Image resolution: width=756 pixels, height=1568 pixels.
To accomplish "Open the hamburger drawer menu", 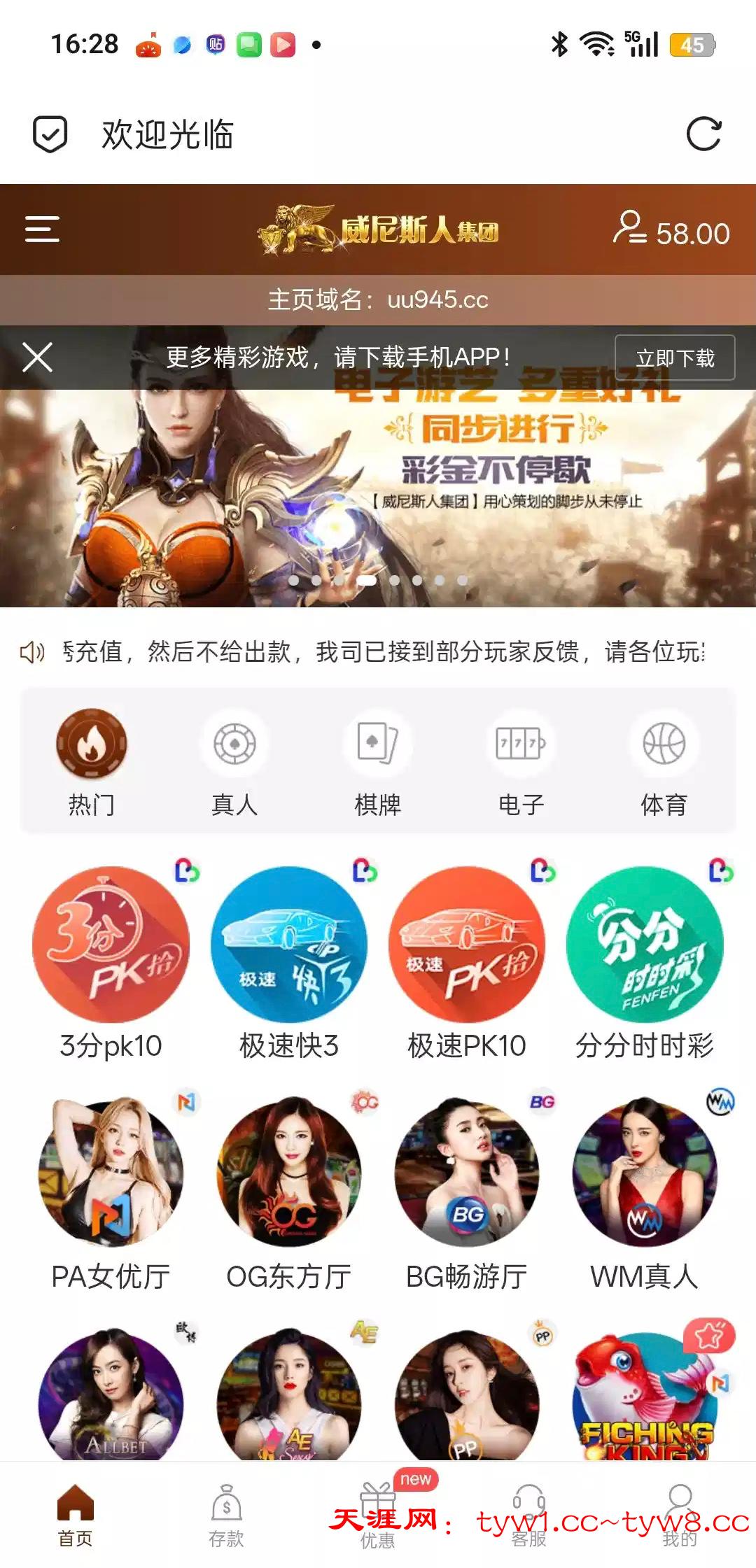I will (42, 229).
